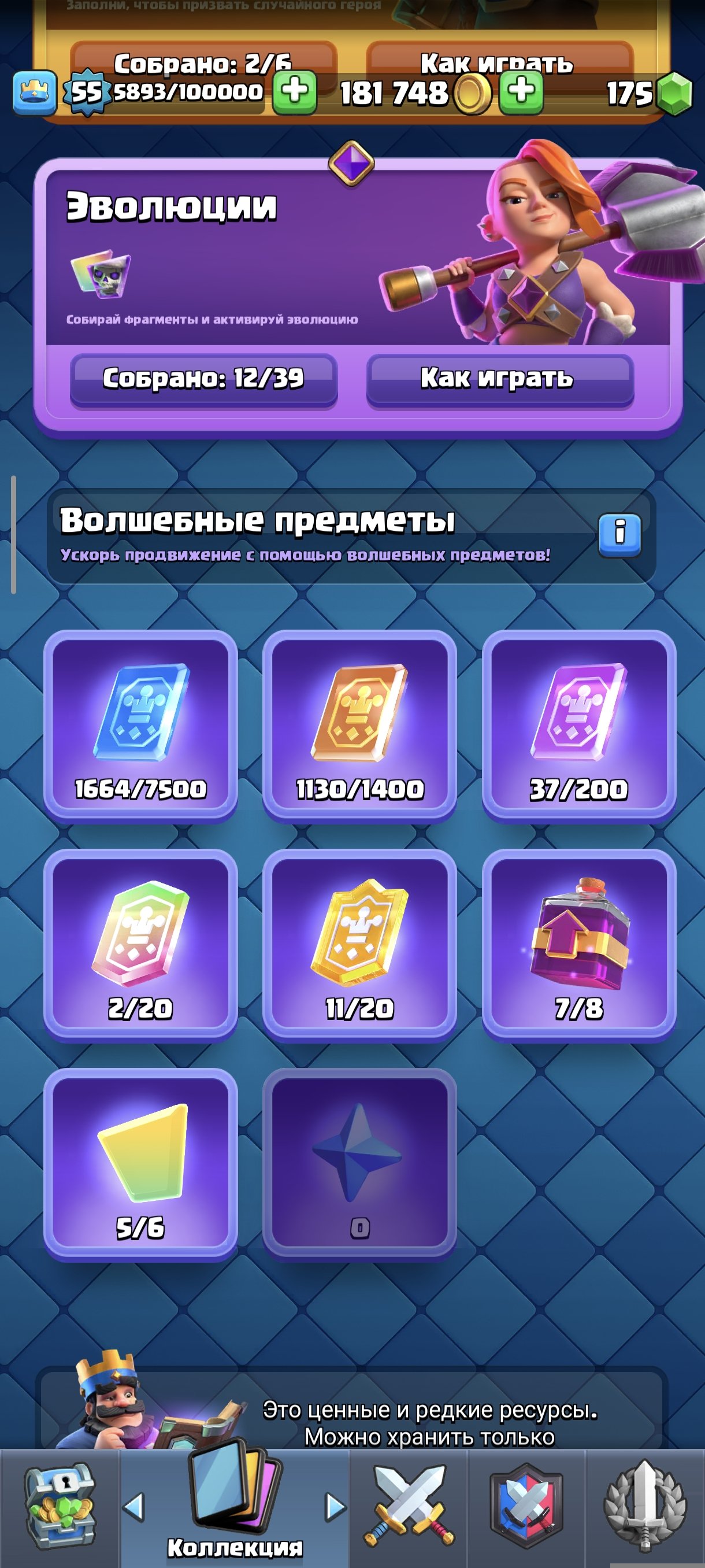Tap Как играть in the Эволюции panel

pos(499,379)
